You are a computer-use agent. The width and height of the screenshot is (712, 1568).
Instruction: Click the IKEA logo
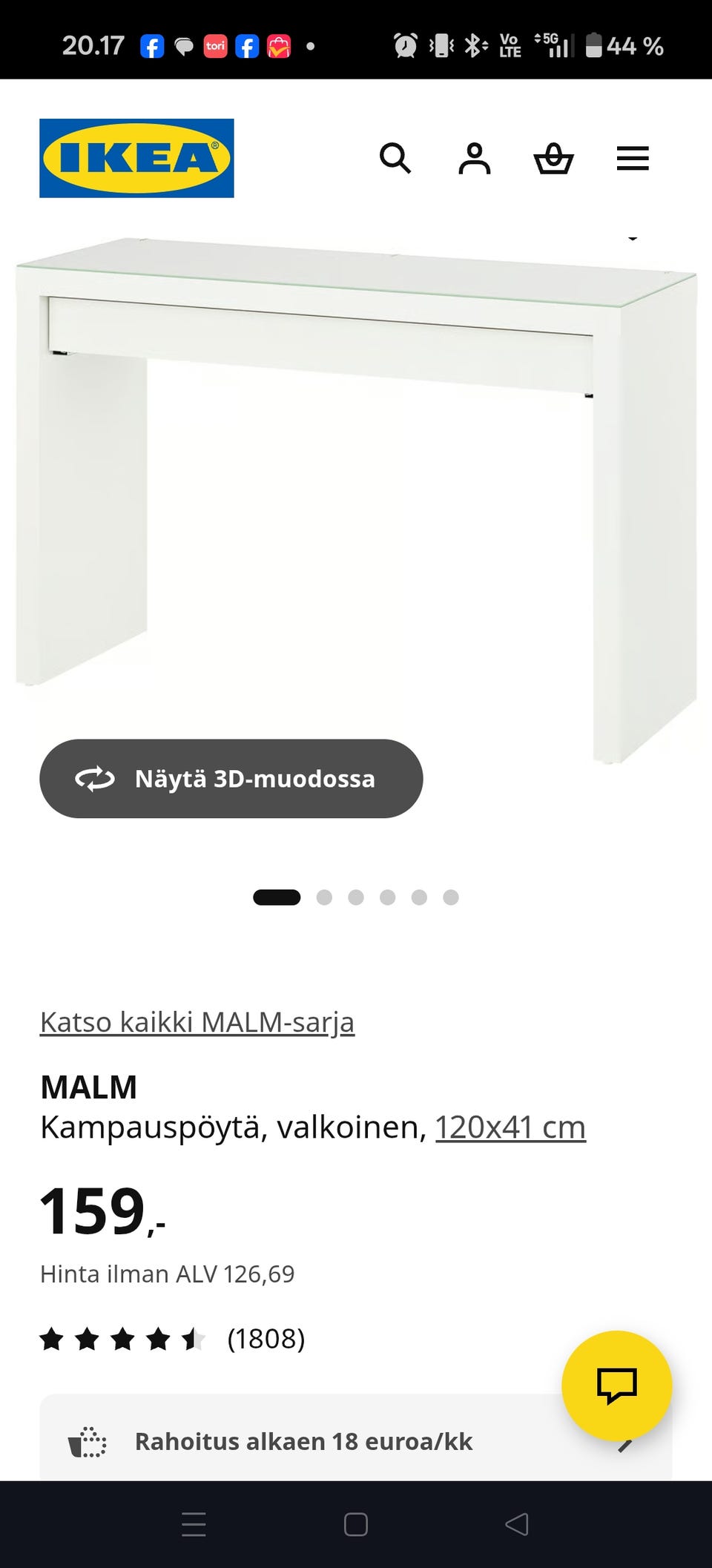click(x=136, y=158)
